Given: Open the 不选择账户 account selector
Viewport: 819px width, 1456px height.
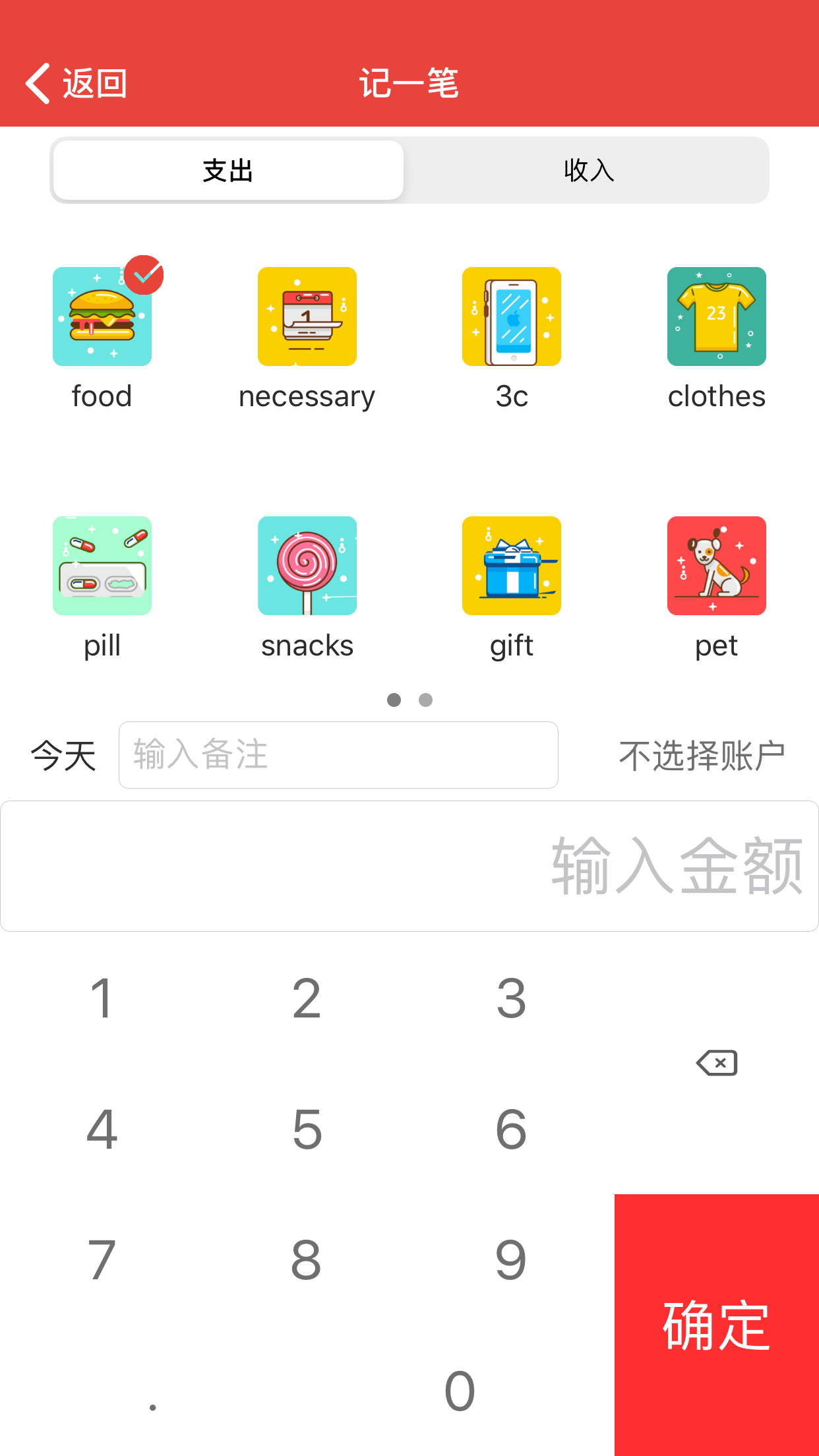Looking at the screenshot, I should [702, 755].
